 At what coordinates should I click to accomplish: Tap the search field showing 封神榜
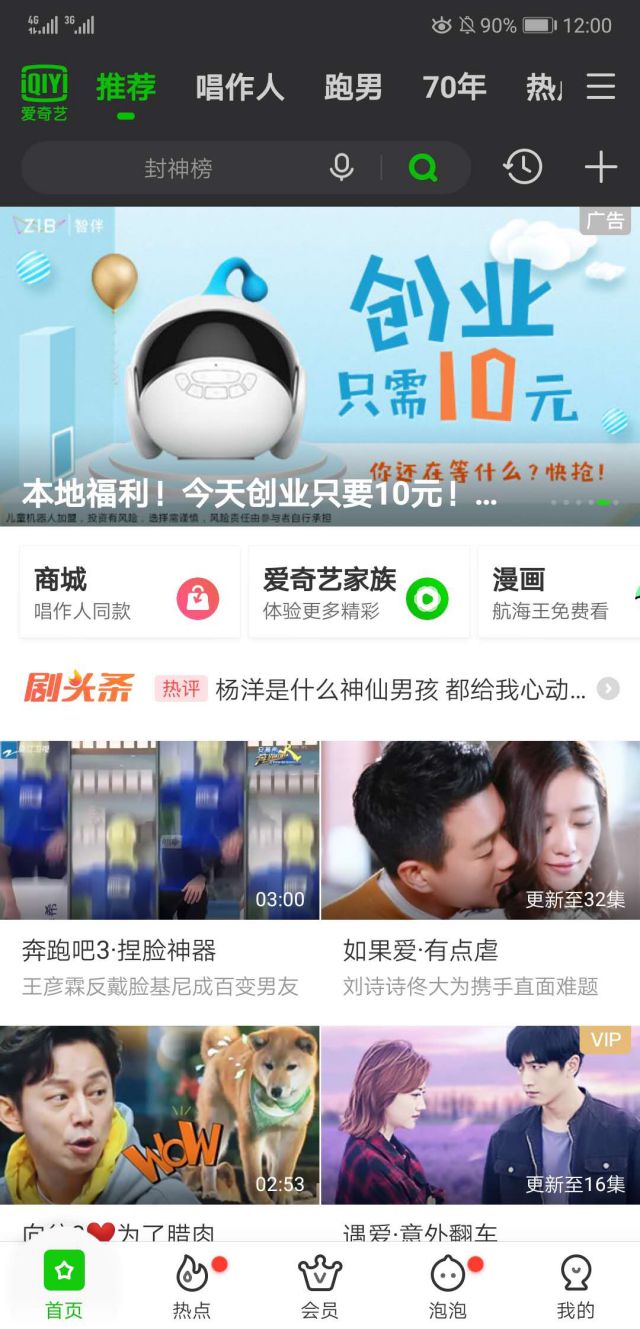pos(178,168)
